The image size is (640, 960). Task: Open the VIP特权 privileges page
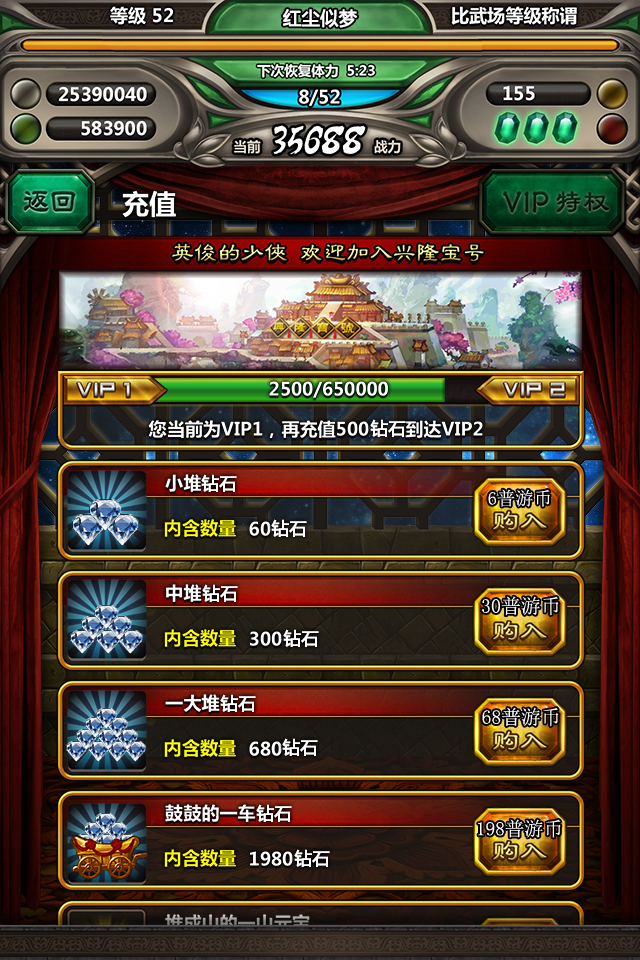556,202
